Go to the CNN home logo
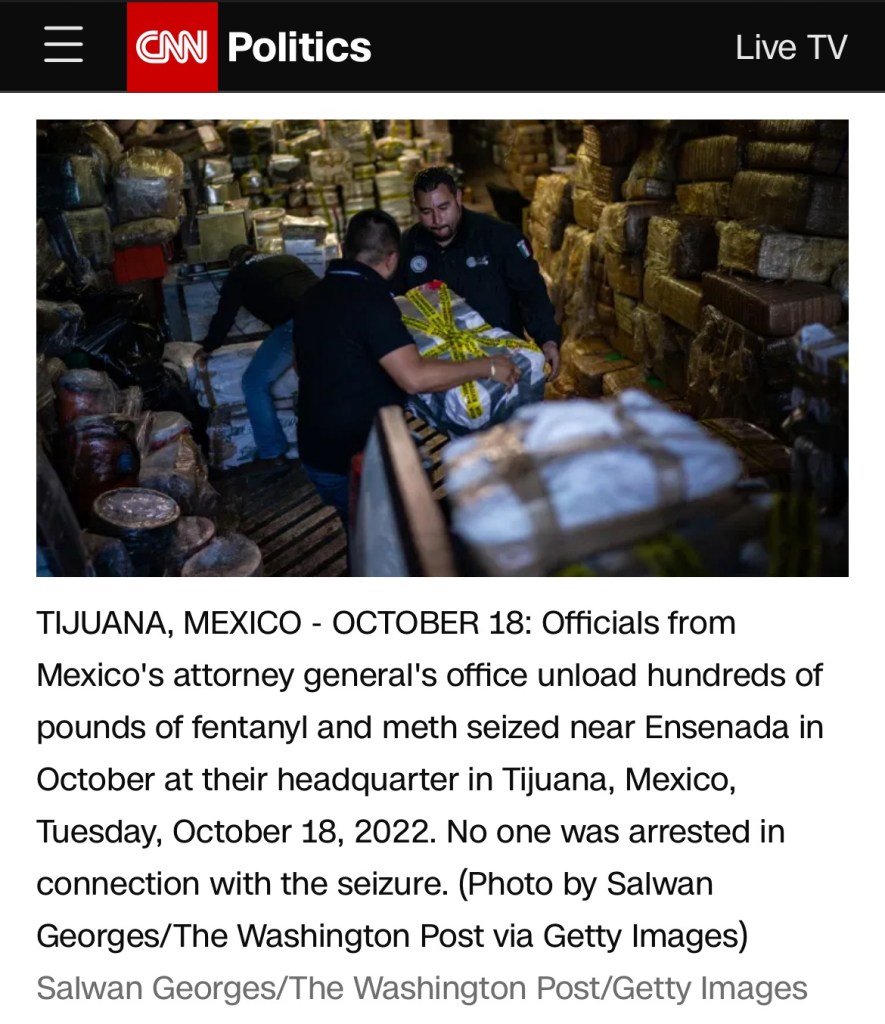The width and height of the screenshot is (885, 1024). tap(172, 47)
